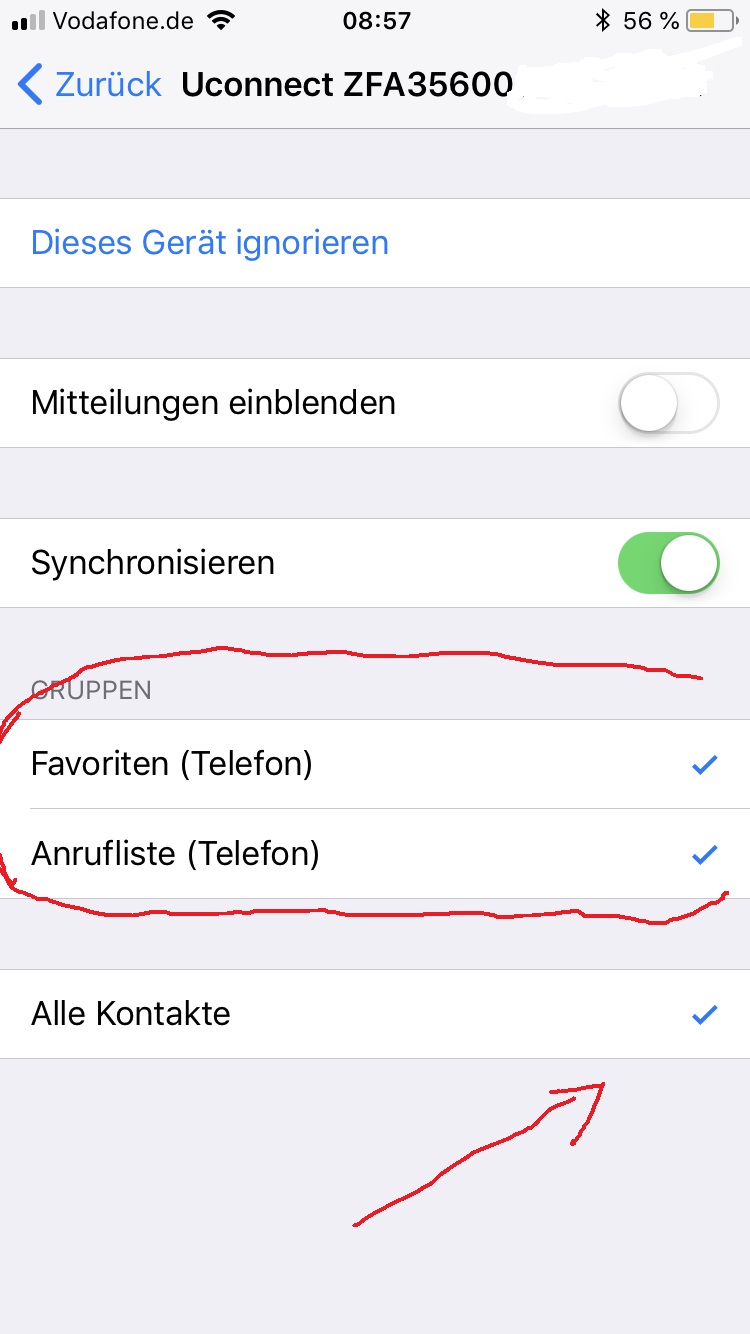This screenshot has width=750, height=1334.
Task: Uncheck Favoriten (Telefon) group
Action: coord(375,765)
